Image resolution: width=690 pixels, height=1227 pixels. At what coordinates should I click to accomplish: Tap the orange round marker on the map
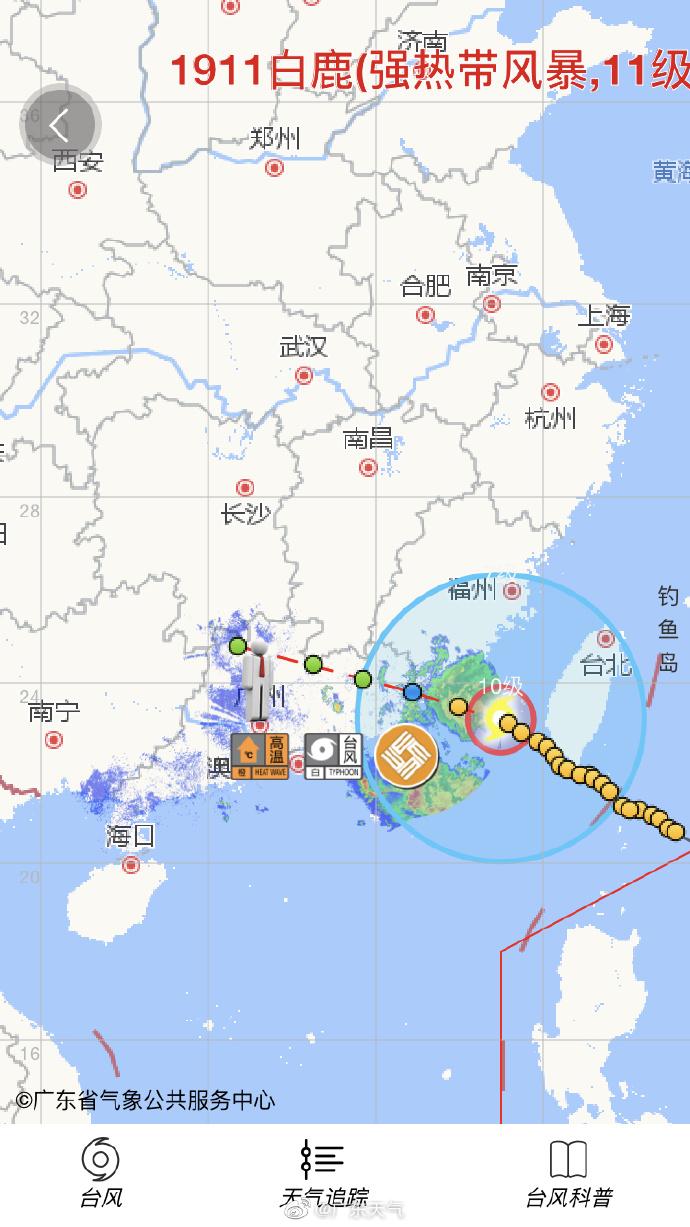tap(407, 755)
